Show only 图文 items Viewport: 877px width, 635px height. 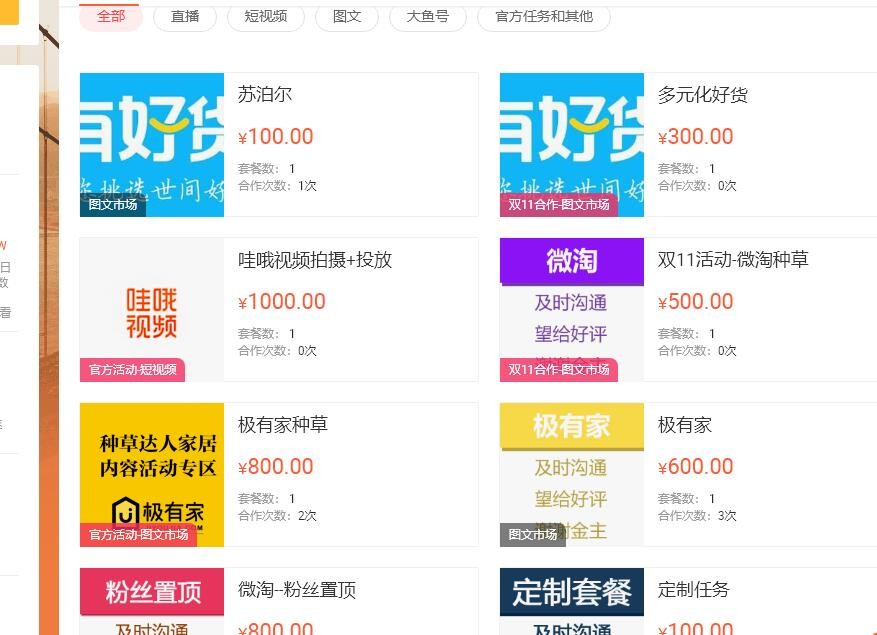[x=346, y=17]
